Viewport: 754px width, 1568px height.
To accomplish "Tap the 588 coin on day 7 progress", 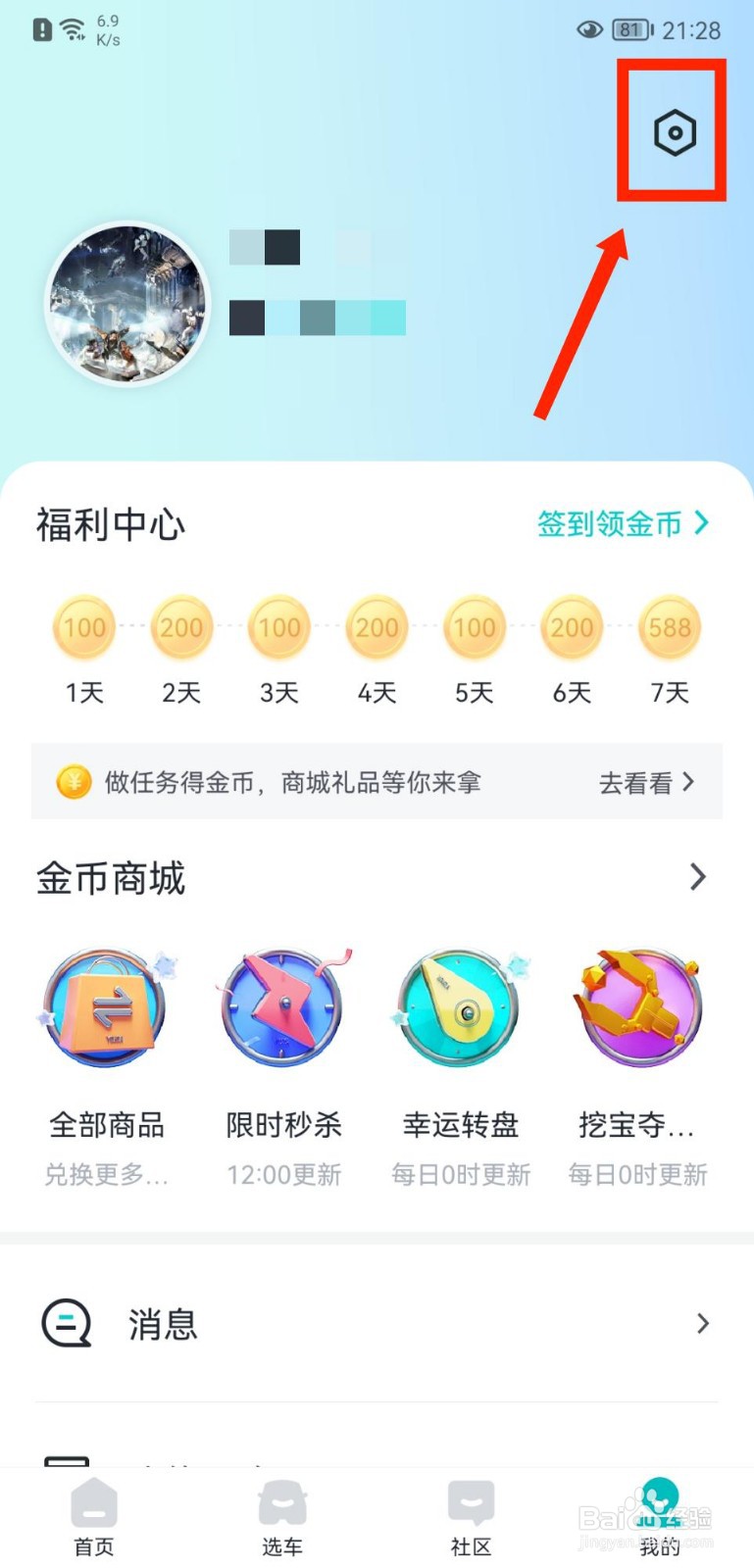I will click(x=670, y=627).
